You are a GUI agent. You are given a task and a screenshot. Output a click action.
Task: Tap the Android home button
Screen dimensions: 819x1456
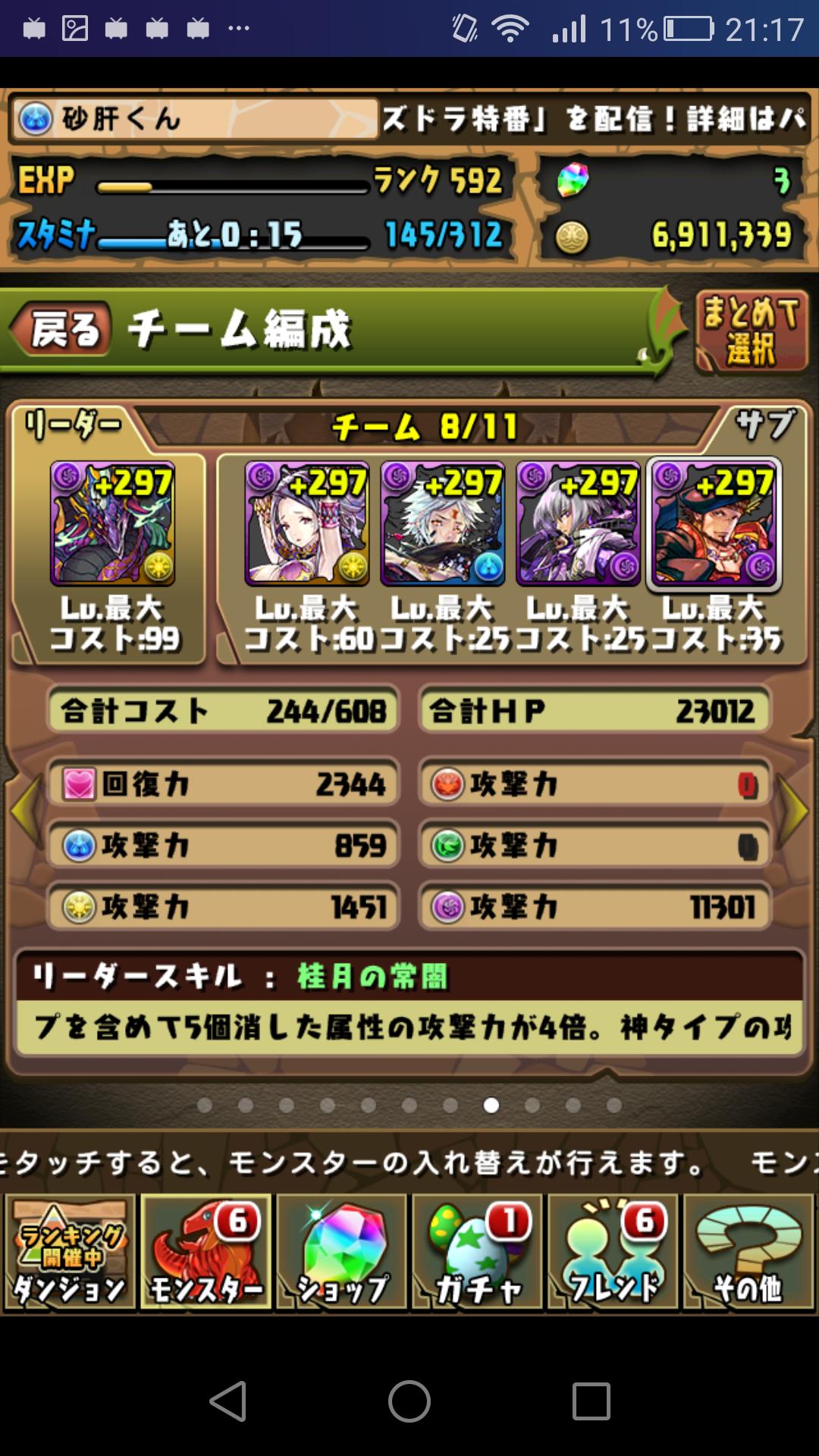tap(409, 1401)
